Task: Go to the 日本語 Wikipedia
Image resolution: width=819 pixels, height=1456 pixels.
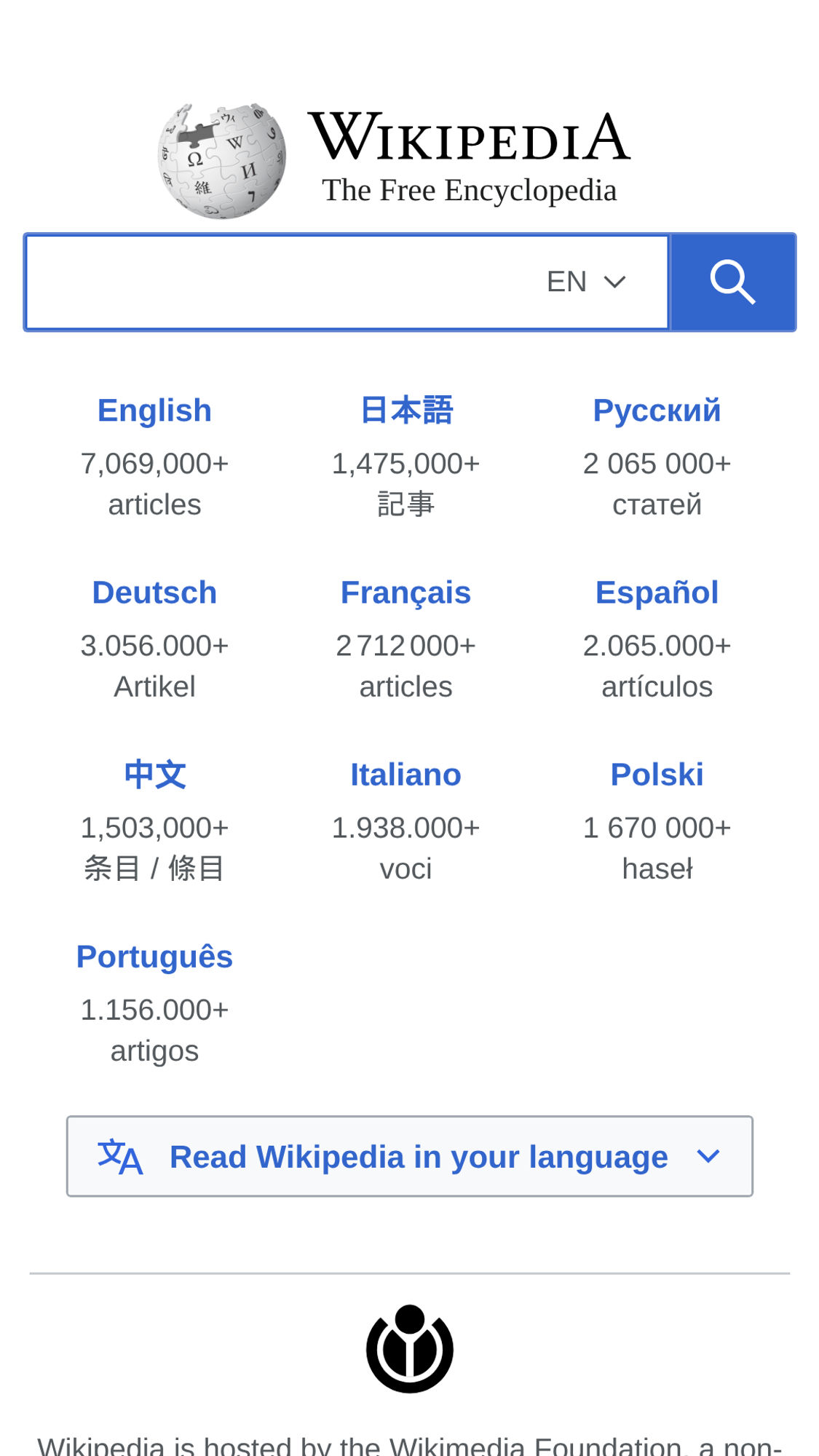Action: (406, 411)
